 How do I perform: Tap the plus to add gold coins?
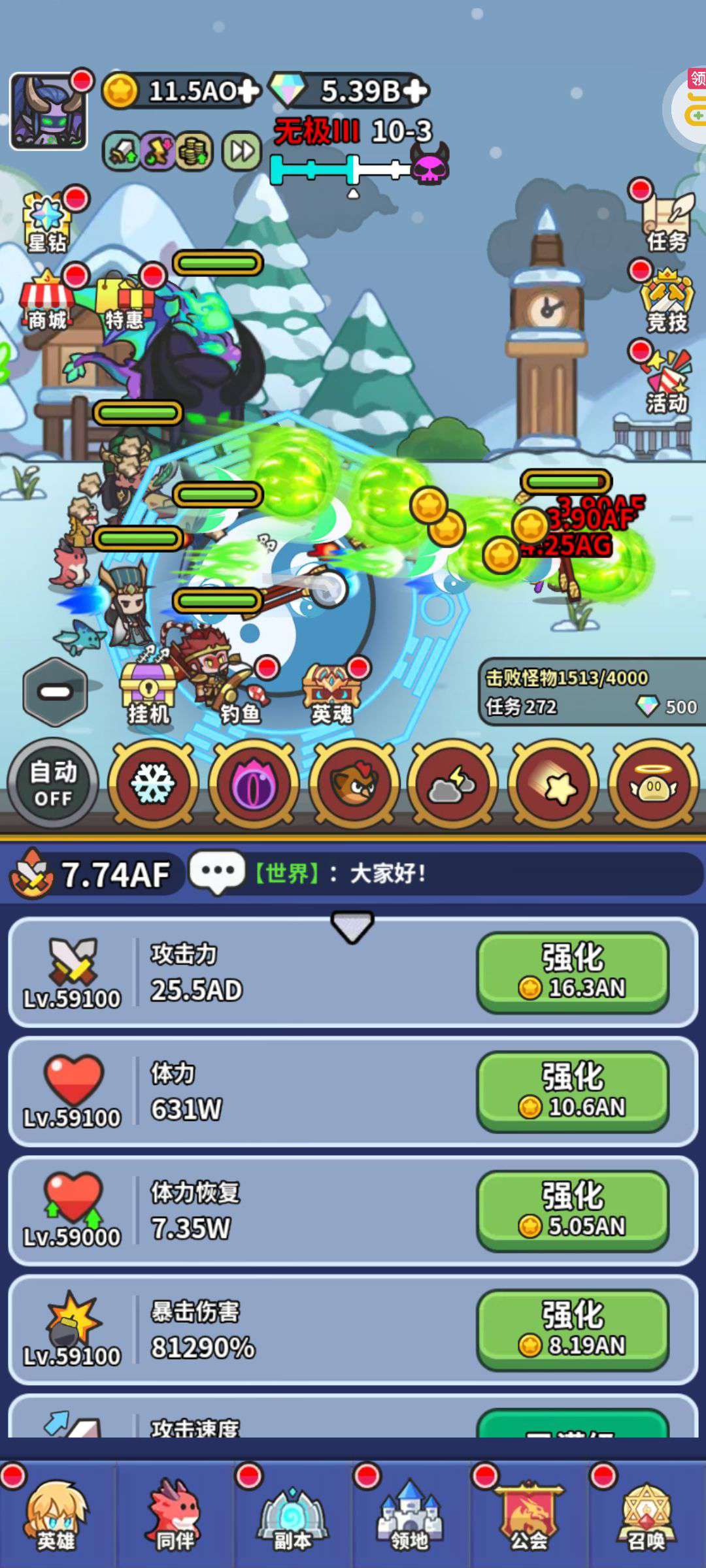[x=247, y=91]
